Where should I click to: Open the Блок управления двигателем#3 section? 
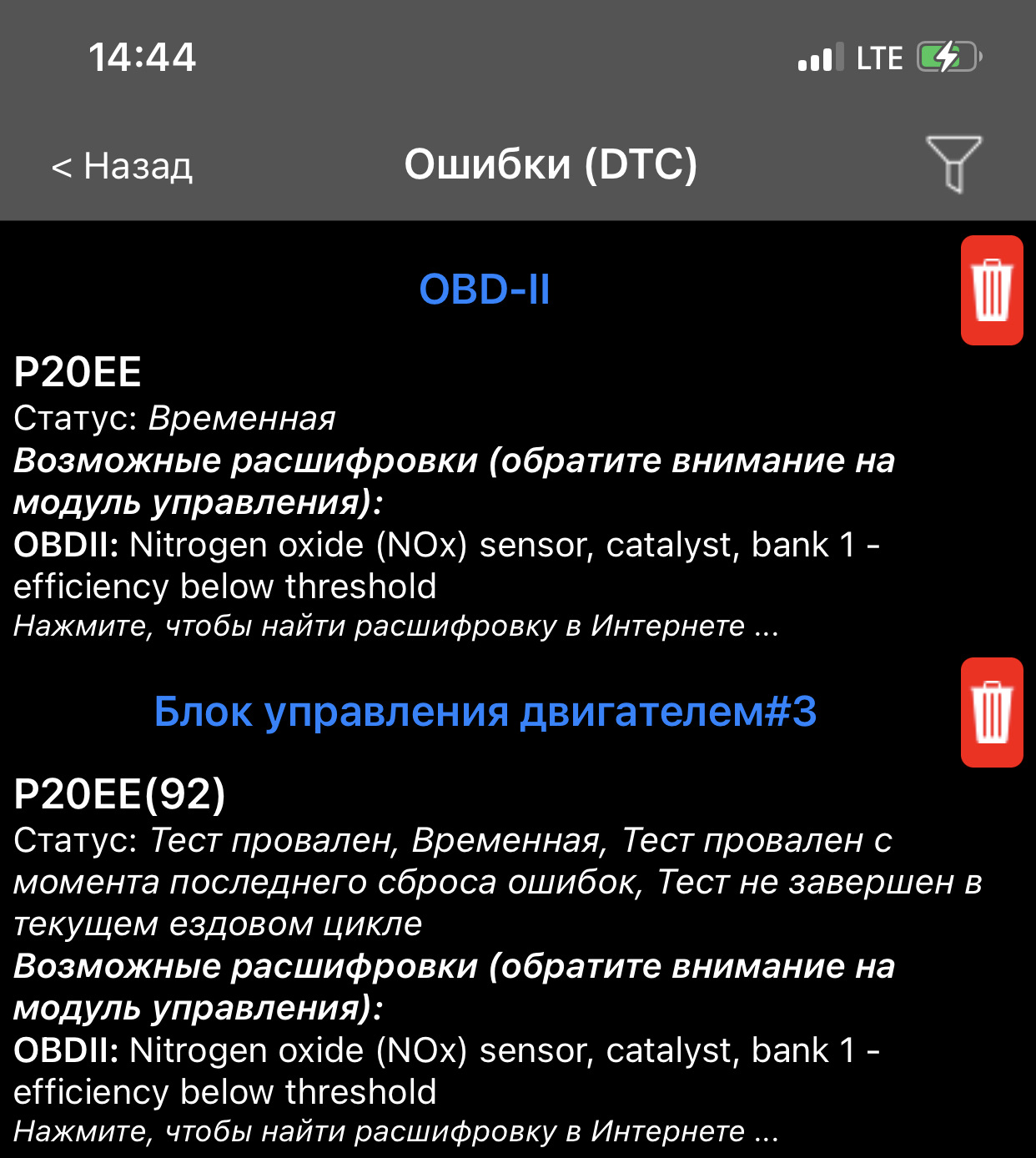point(488,712)
